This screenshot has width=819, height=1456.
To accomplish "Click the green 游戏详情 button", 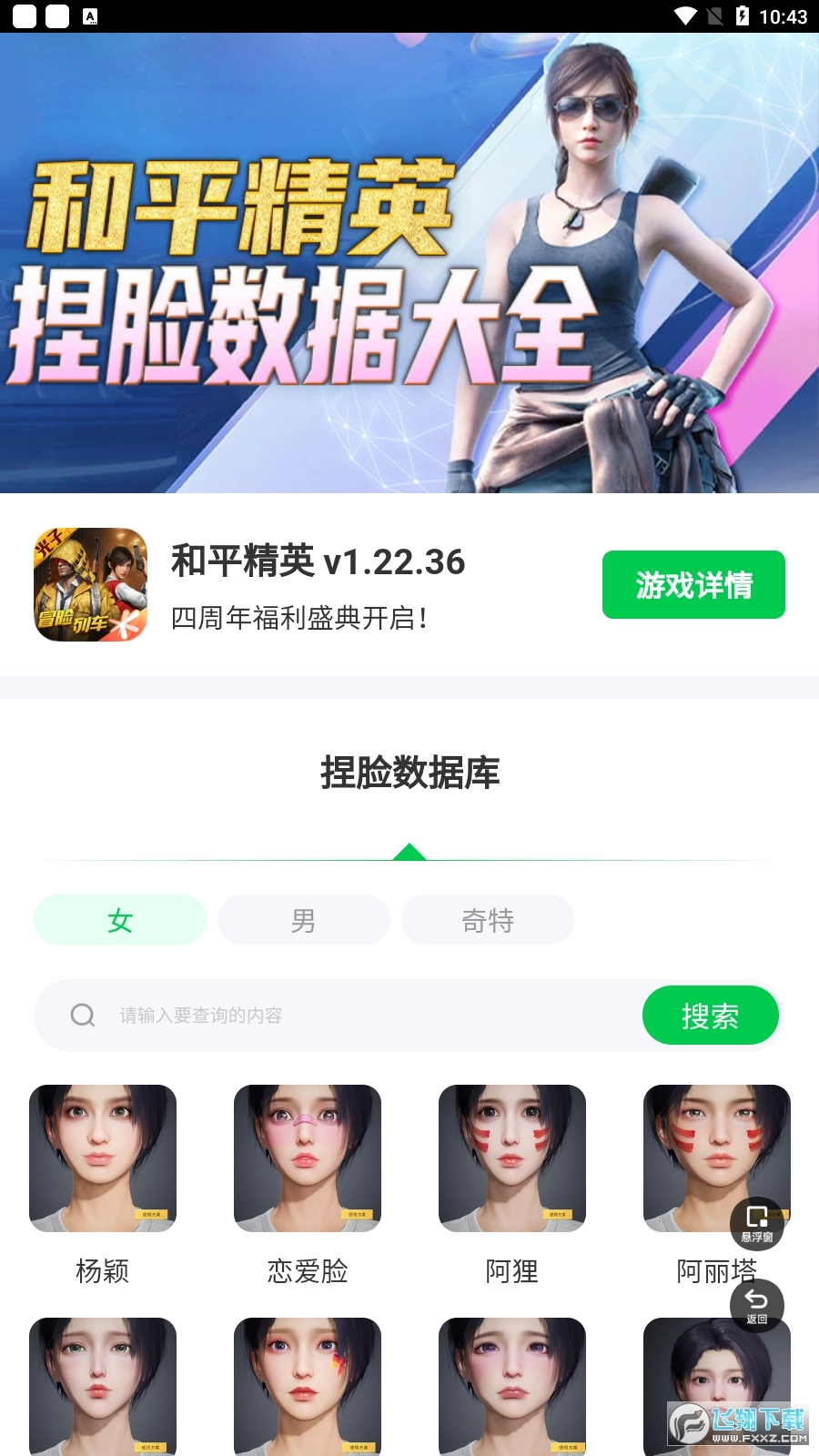I will point(693,584).
